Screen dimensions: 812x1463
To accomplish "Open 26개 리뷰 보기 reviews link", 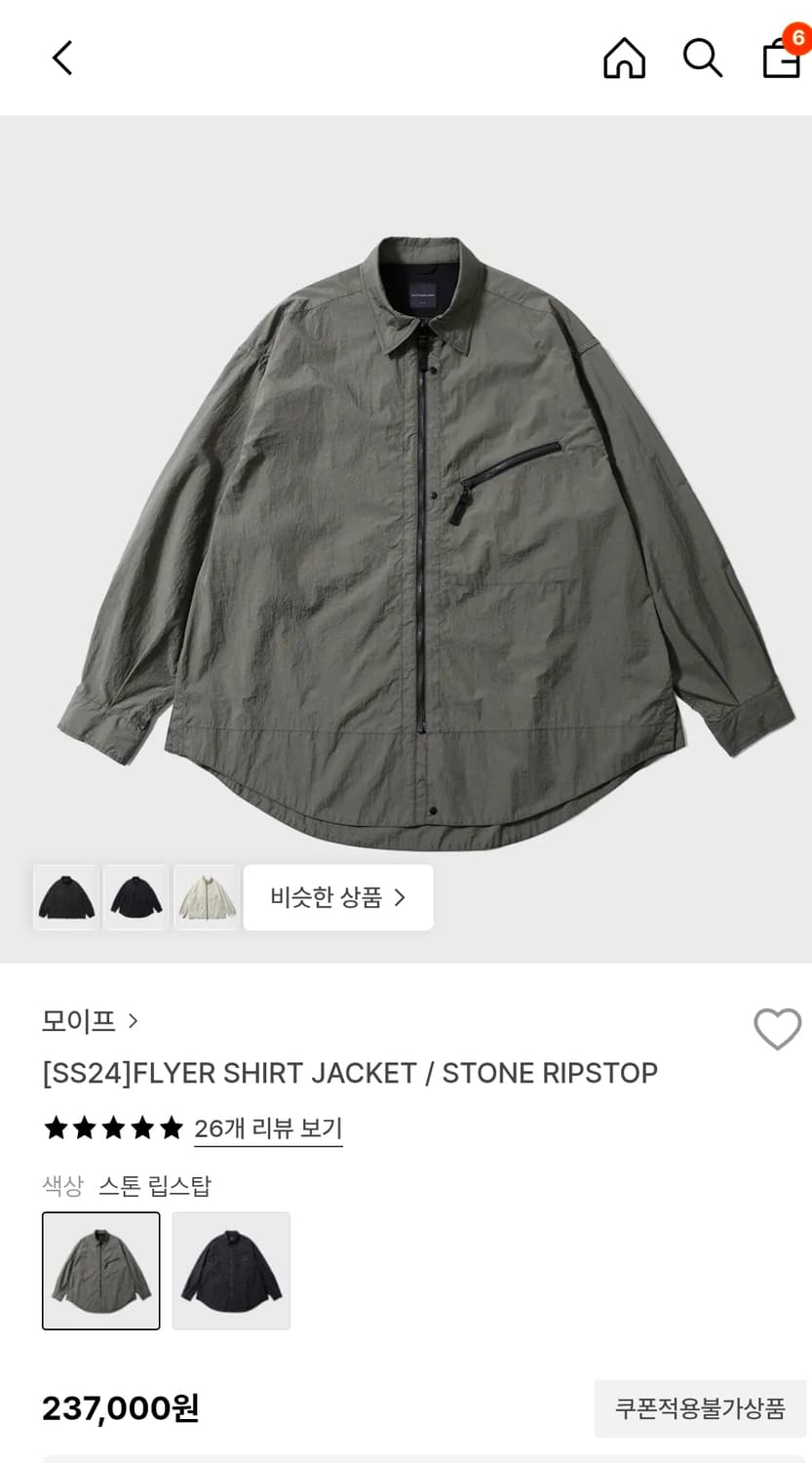I will click(268, 1128).
